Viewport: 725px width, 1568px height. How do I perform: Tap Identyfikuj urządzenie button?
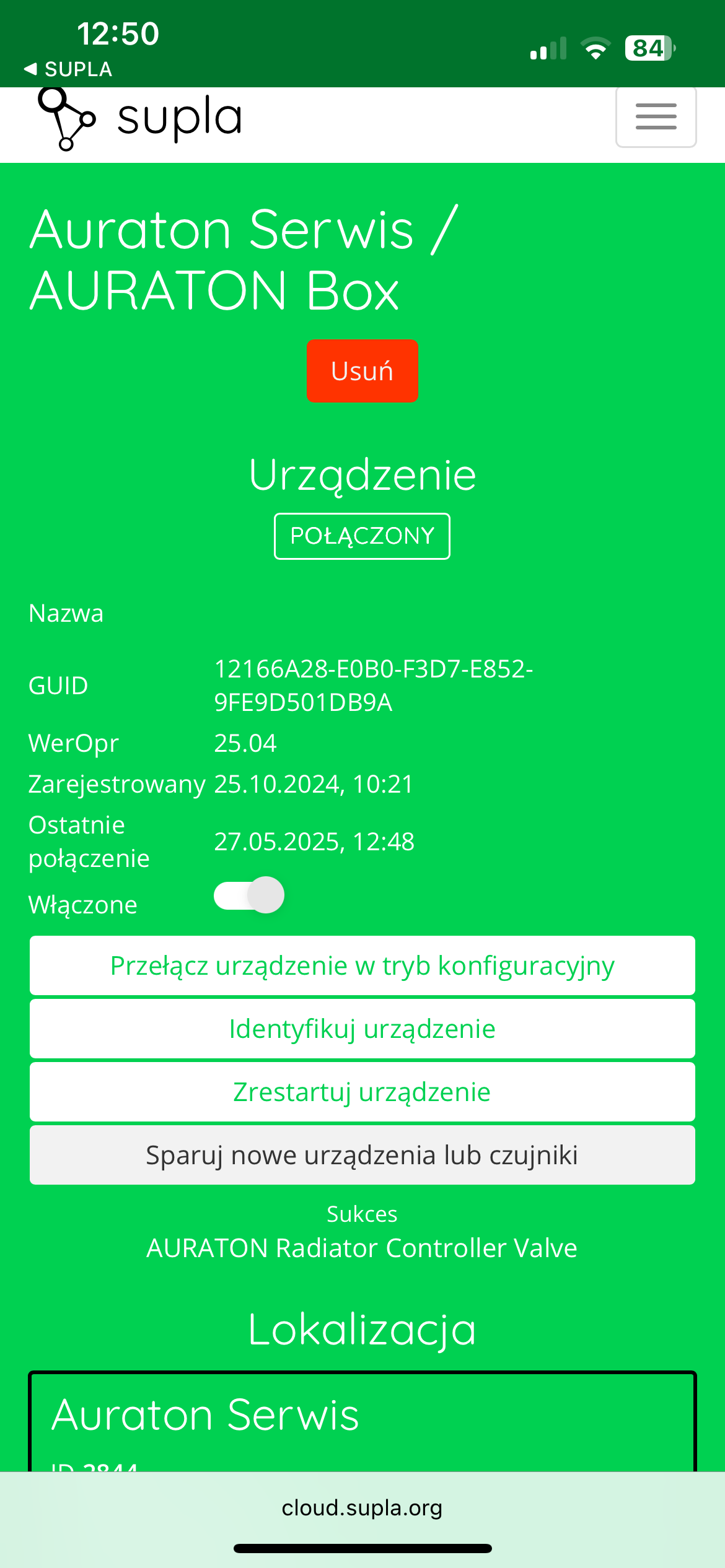(362, 1029)
